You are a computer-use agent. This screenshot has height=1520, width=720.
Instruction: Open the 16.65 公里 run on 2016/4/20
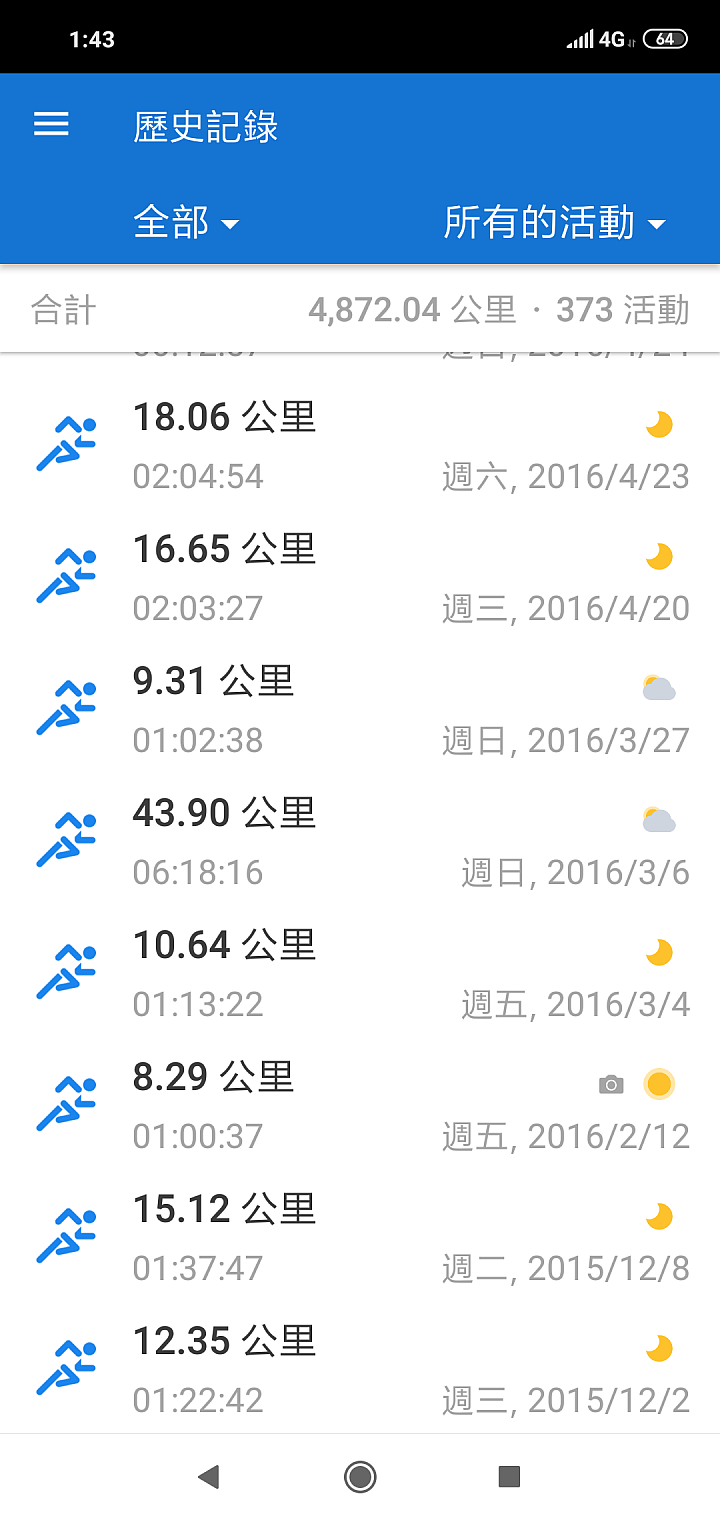(360, 577)
